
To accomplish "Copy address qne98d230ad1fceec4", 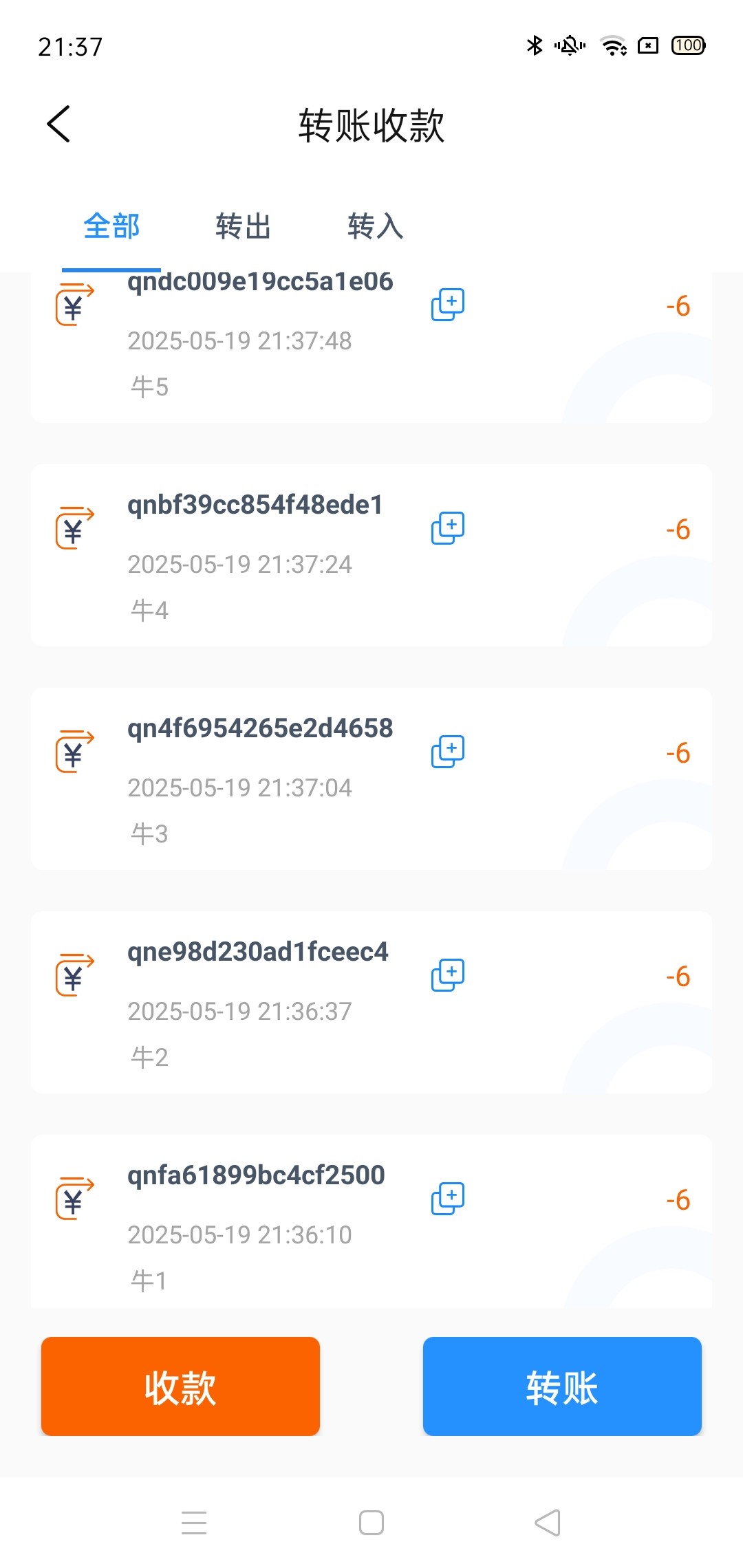I will 448,975.
